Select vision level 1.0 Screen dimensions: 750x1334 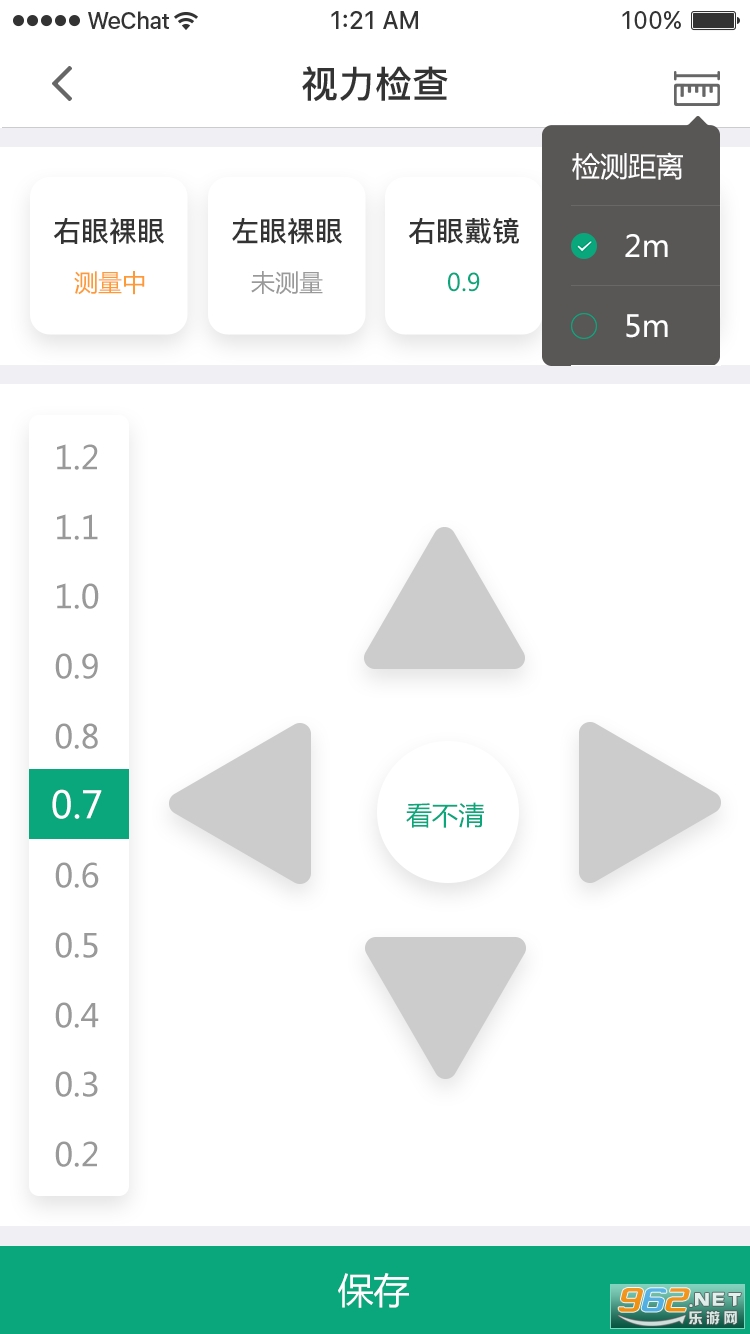[x=78, y=597]
